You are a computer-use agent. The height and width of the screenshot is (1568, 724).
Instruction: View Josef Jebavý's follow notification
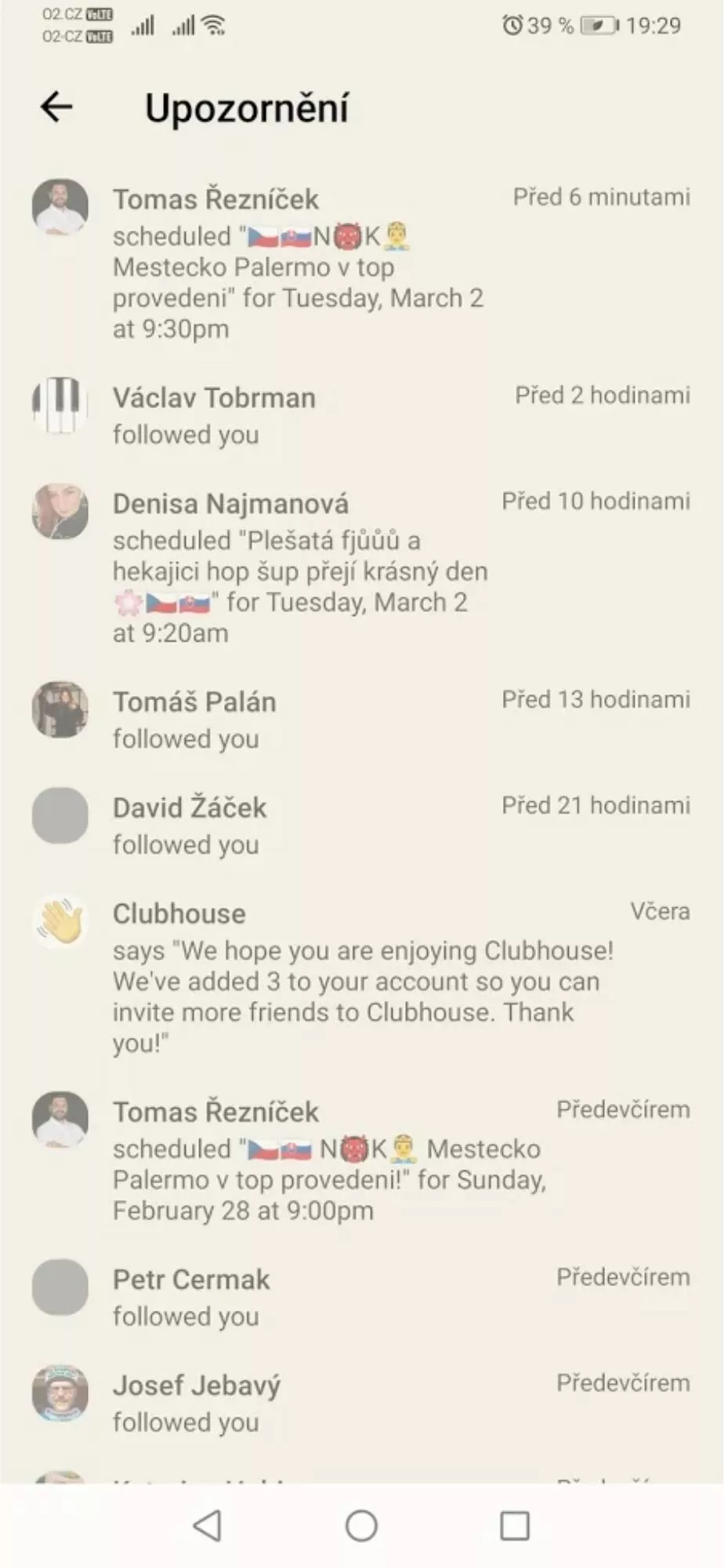click(362, 1403)
